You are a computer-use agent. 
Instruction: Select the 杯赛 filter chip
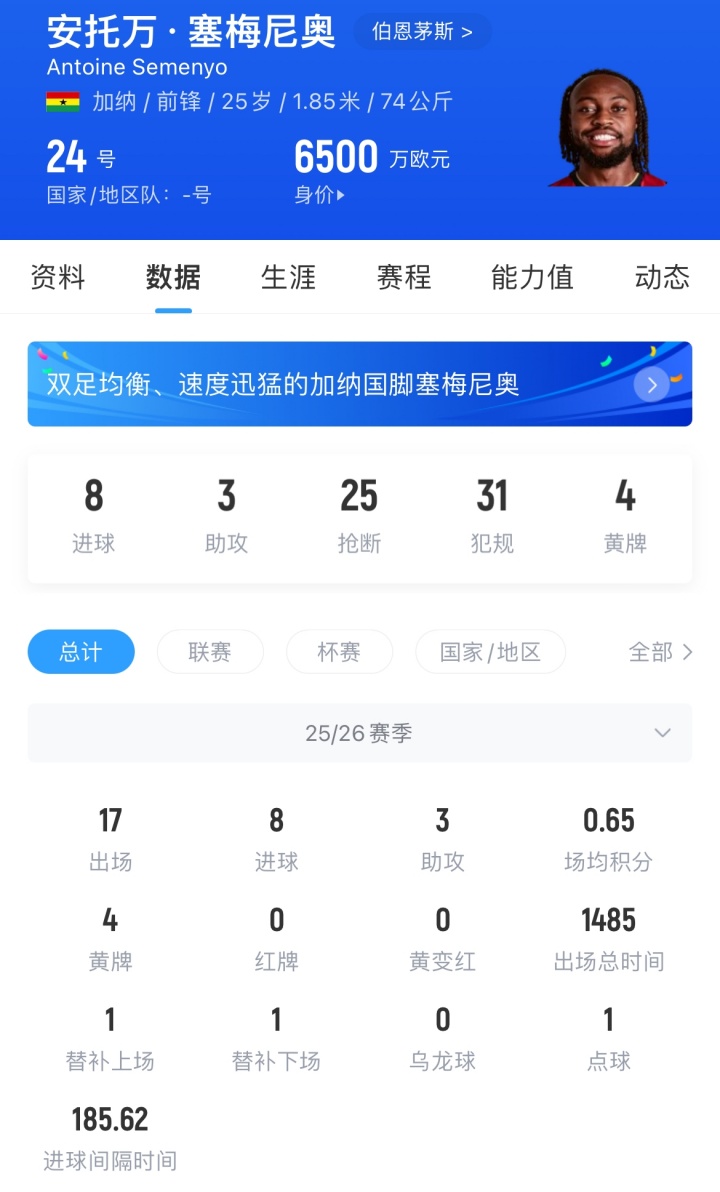click(x=339, y=652)
